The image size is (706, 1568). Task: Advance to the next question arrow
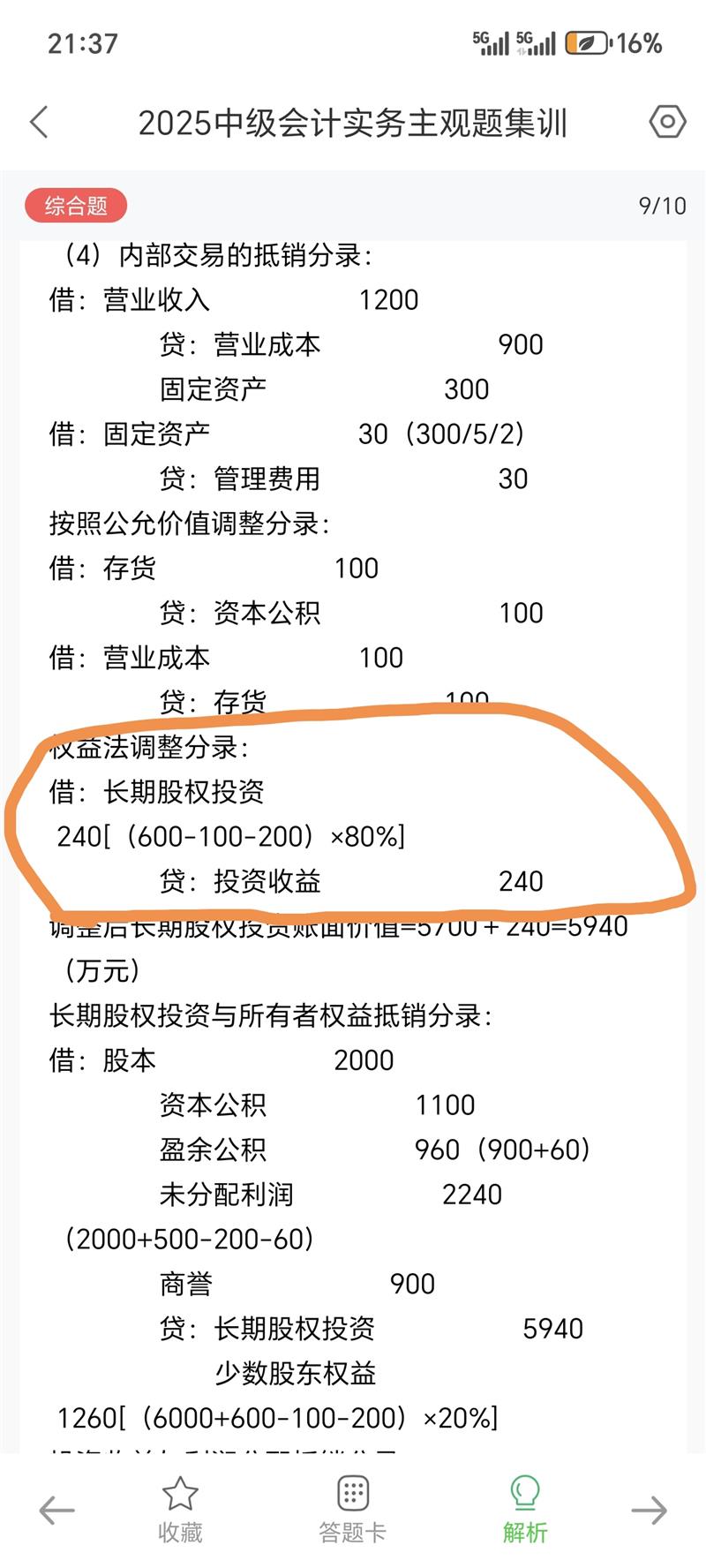[x=649, y=1511]
